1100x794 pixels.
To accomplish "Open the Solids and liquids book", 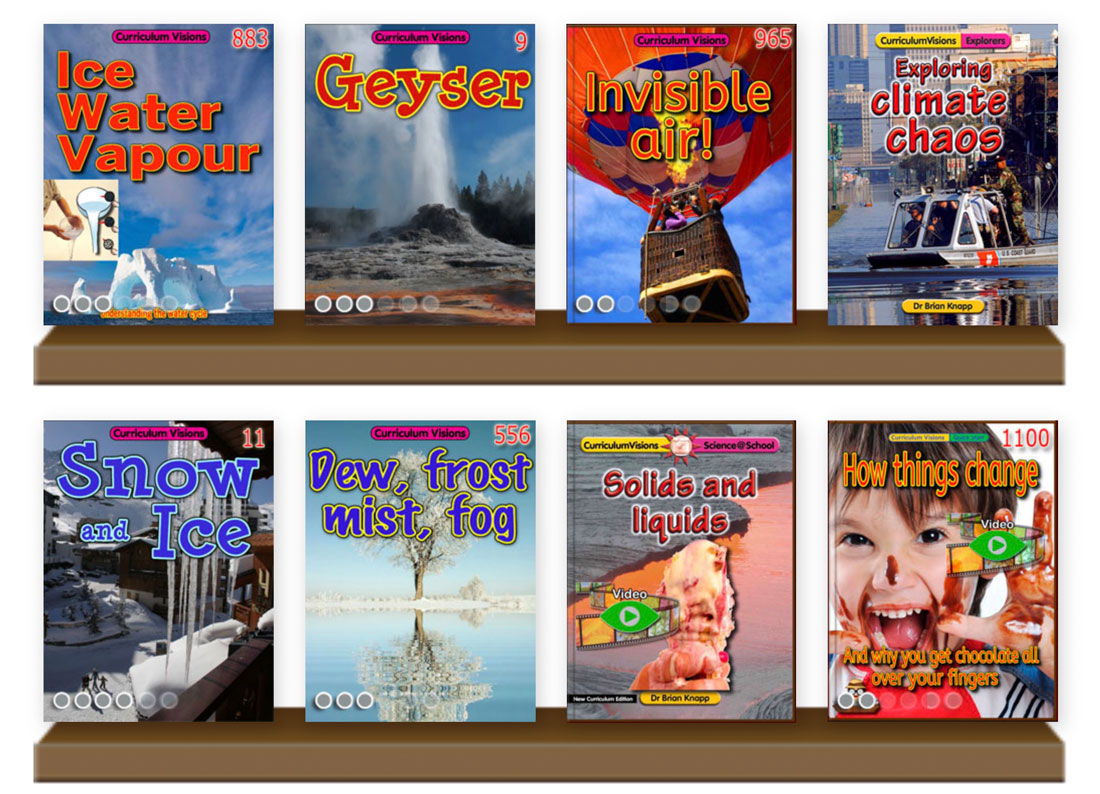I will (681, 571).
